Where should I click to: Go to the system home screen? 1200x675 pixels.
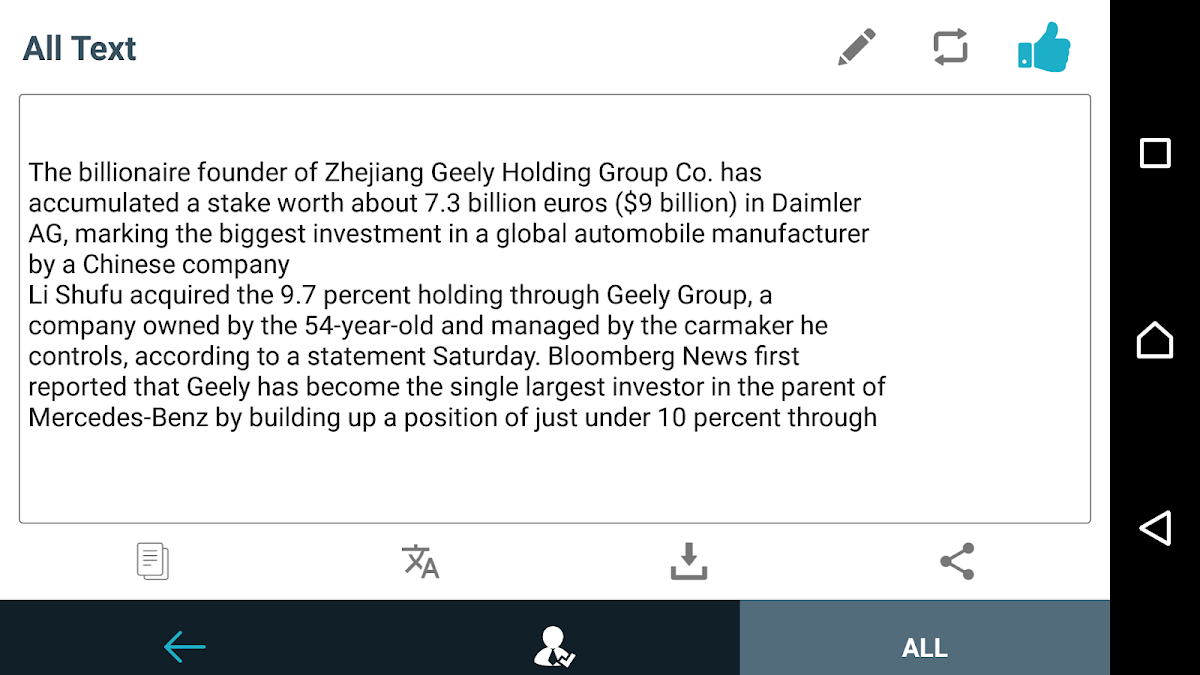coord(1155,340)
